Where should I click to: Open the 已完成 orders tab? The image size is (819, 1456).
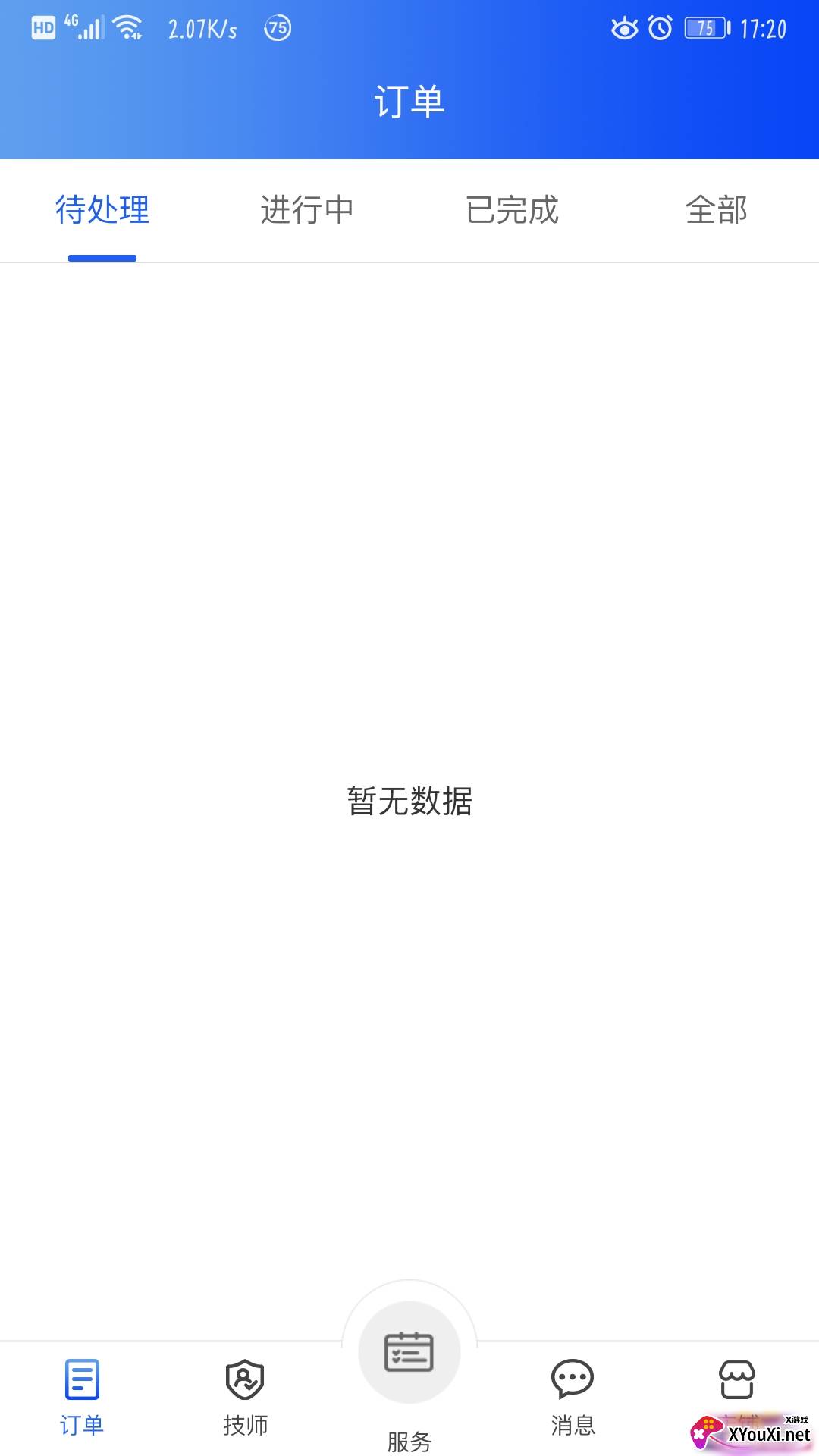[512, 210]
